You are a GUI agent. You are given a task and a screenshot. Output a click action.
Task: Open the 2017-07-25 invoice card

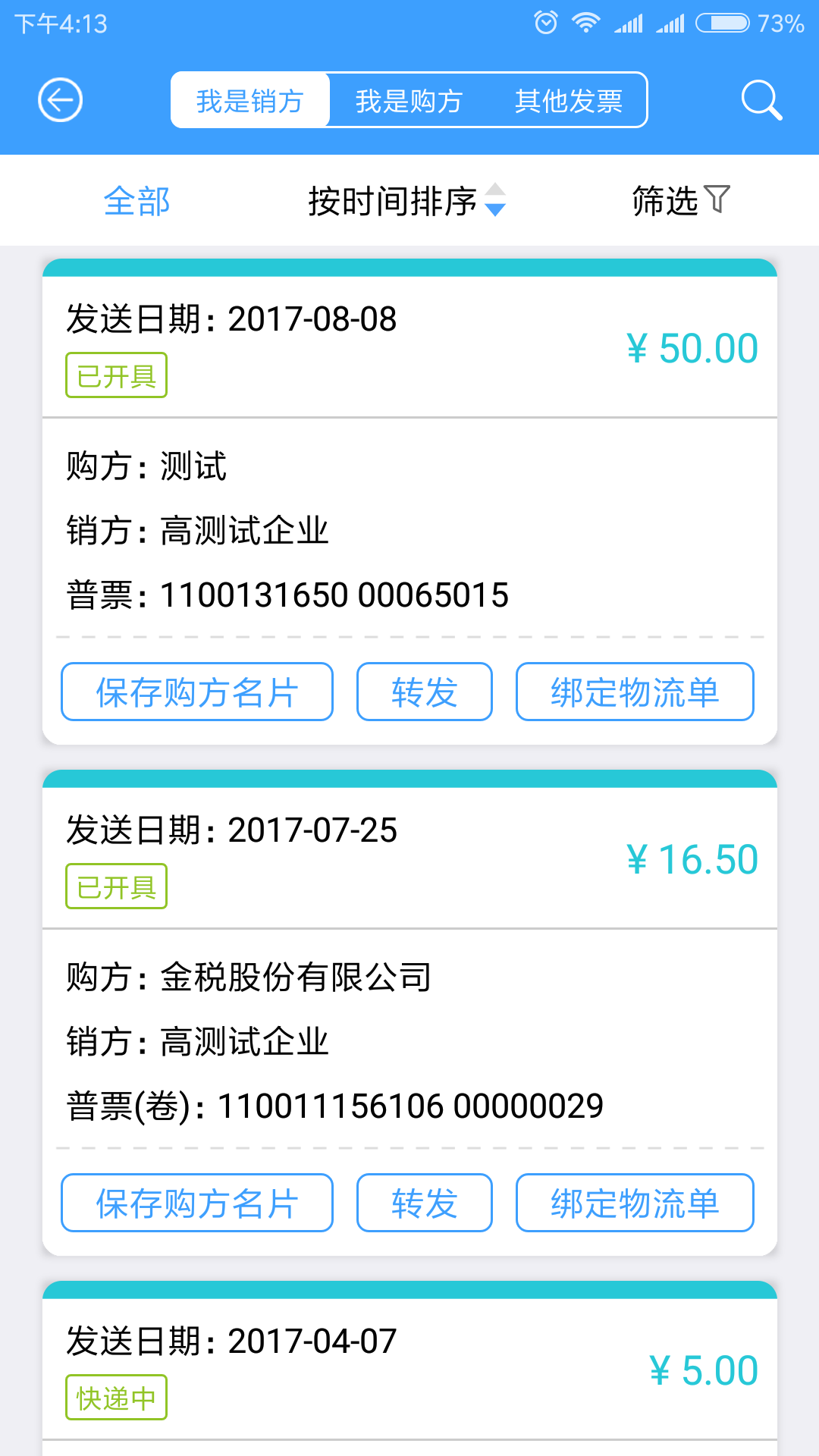[409, 1012]
